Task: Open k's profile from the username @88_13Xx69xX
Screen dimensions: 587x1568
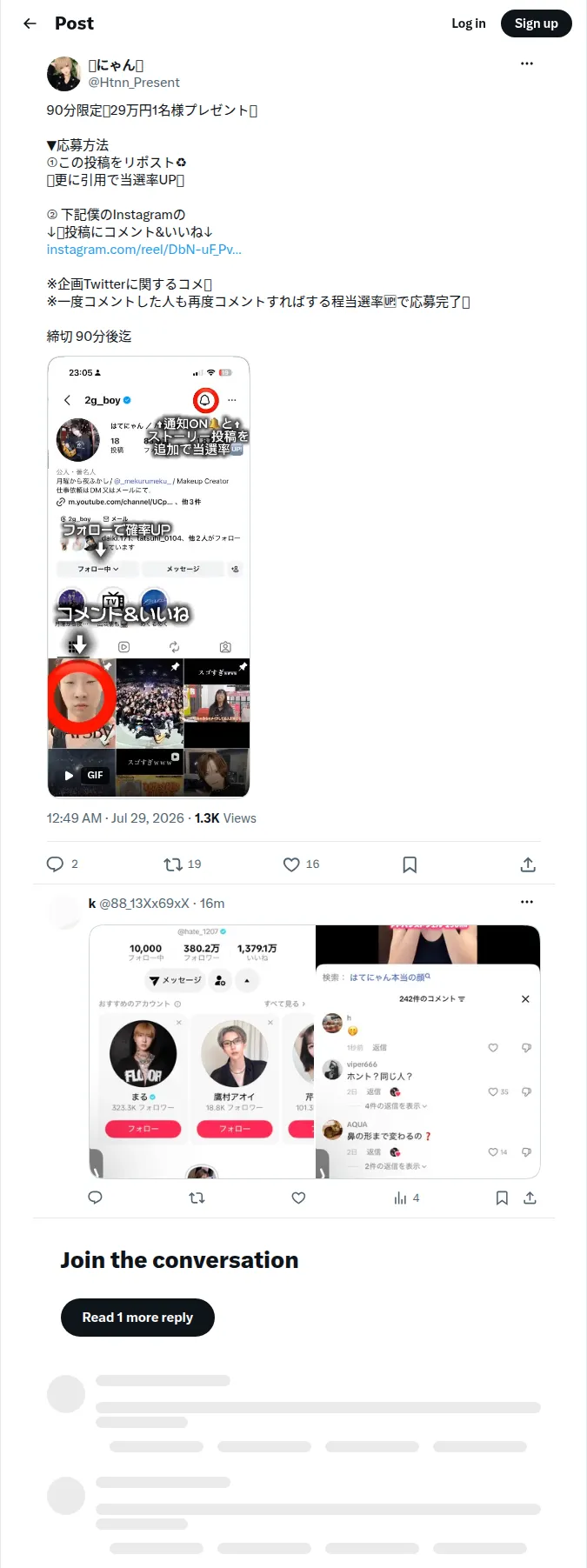Action: 144,904
